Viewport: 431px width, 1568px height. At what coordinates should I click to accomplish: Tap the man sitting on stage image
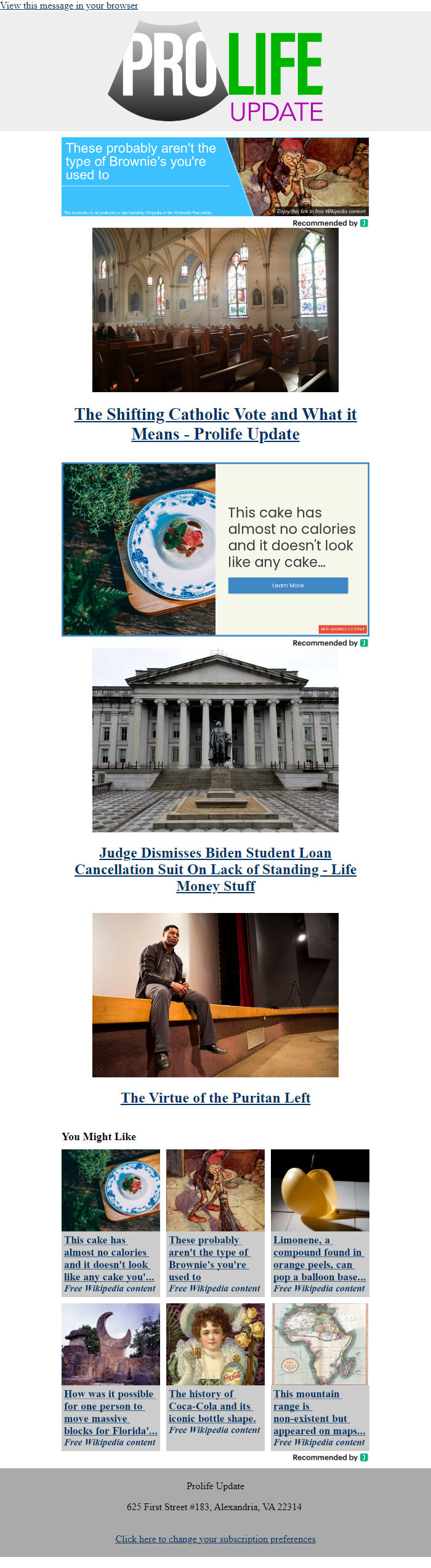pos(215,994)
